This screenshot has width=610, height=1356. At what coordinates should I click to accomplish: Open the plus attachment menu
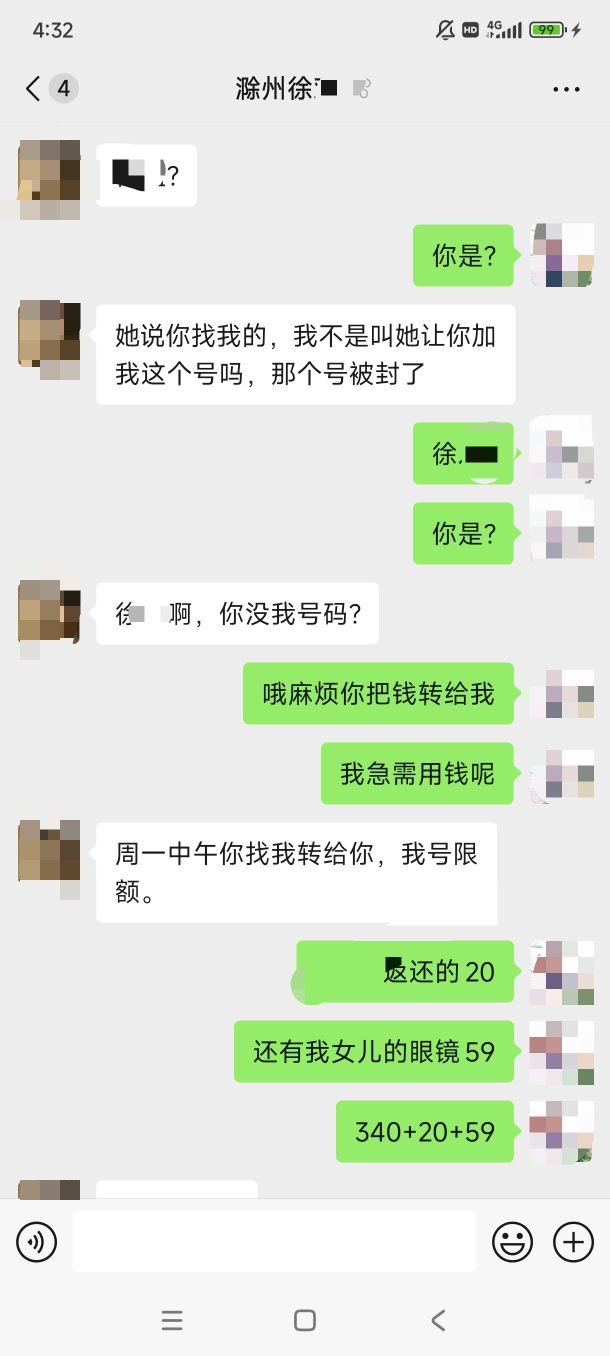573,1242
